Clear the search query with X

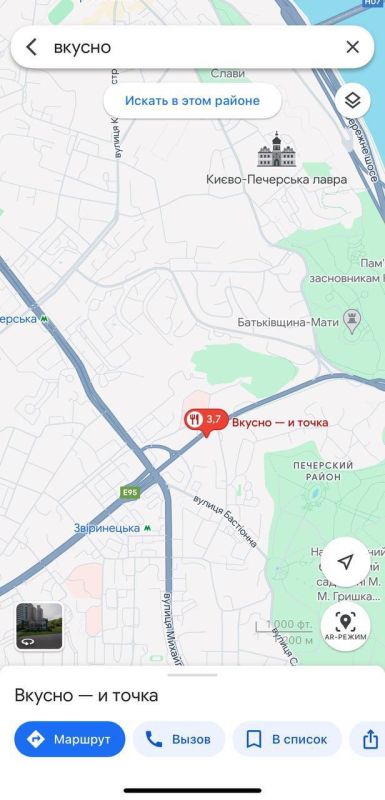tap(352, 47)
